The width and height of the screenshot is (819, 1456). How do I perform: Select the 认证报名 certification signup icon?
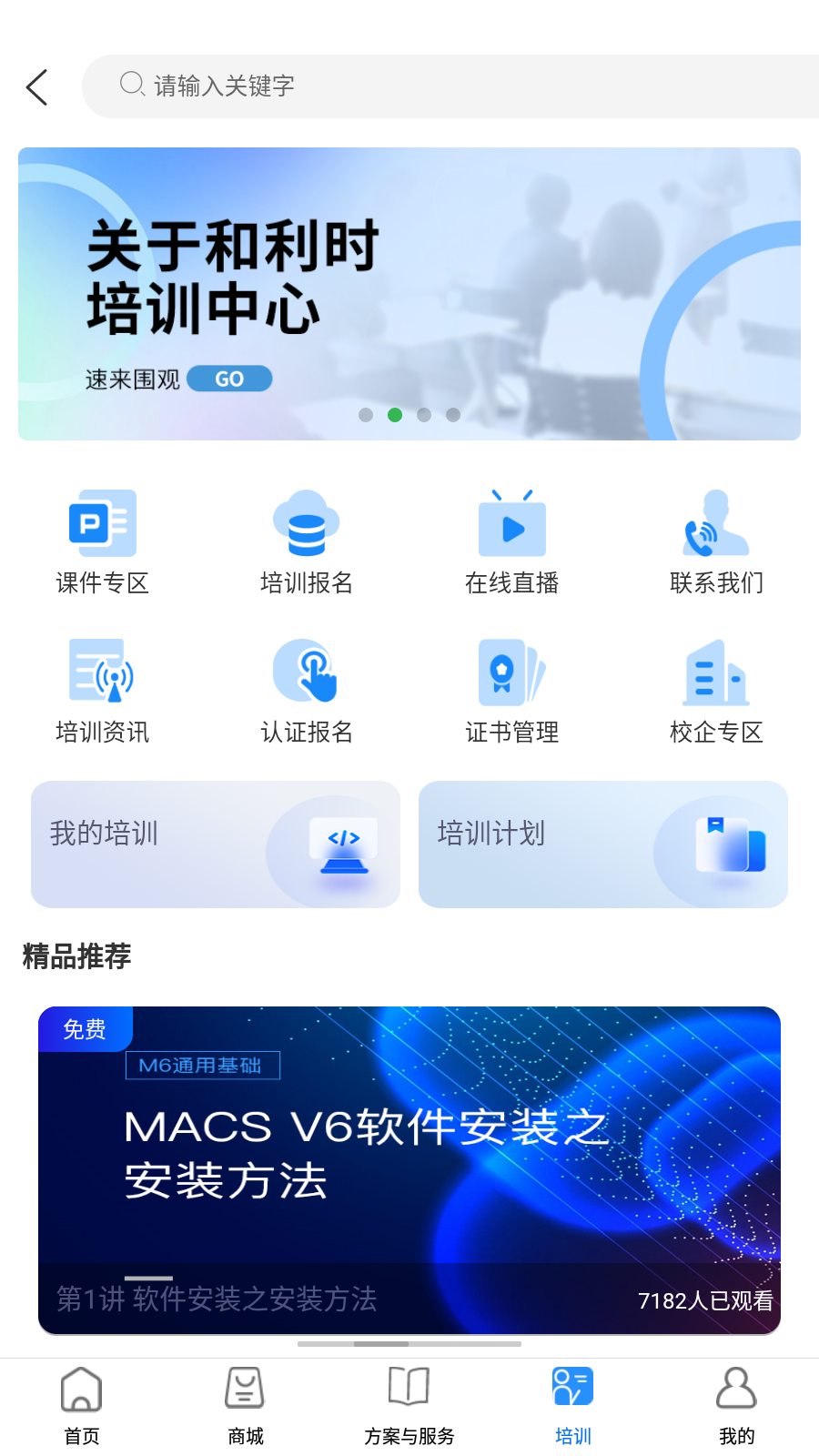tap(307, 687)
